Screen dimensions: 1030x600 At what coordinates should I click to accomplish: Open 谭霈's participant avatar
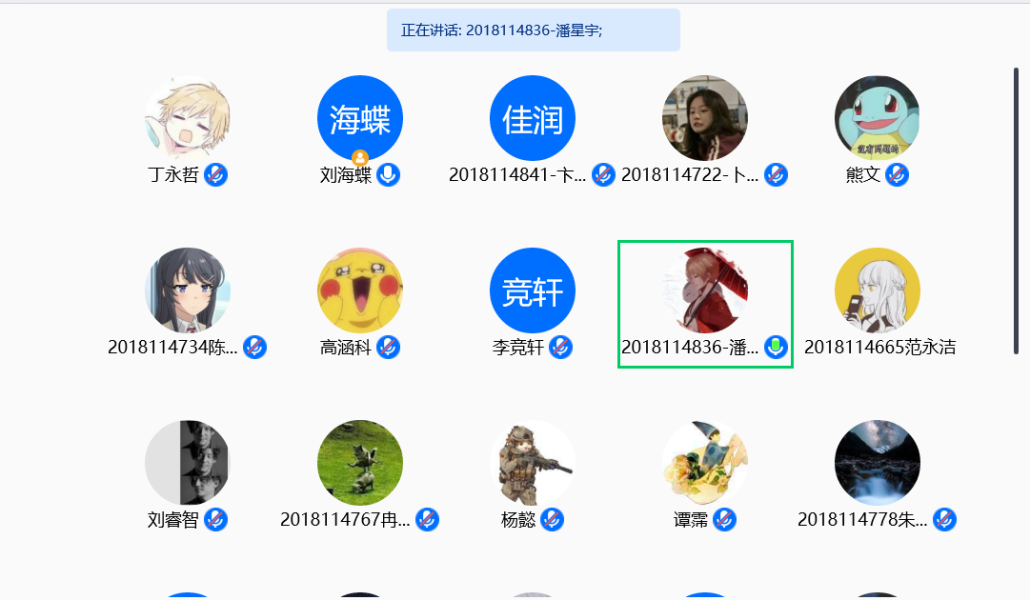click(705, 463)
